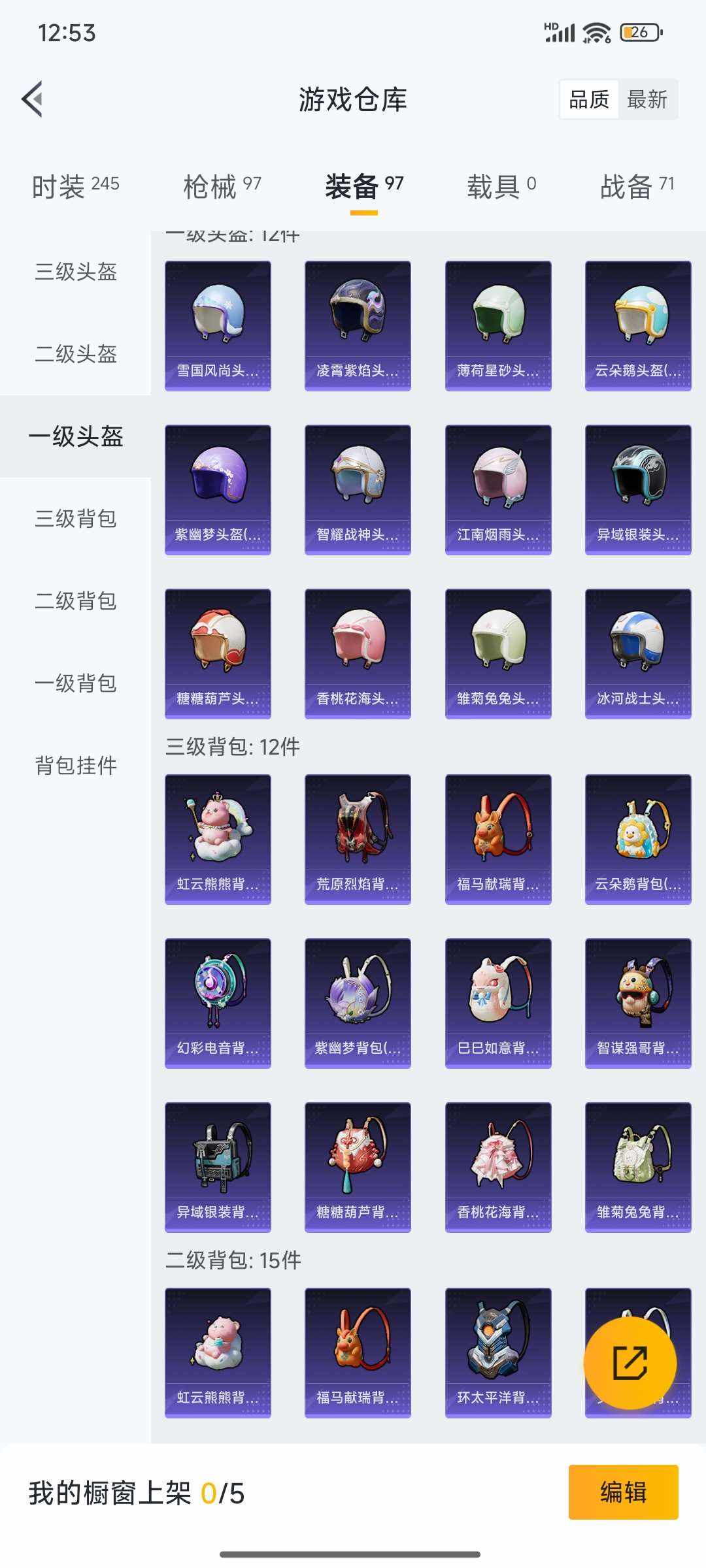
Task: Switch sorting to 品质 quality mode
Action: coord(588,100)
